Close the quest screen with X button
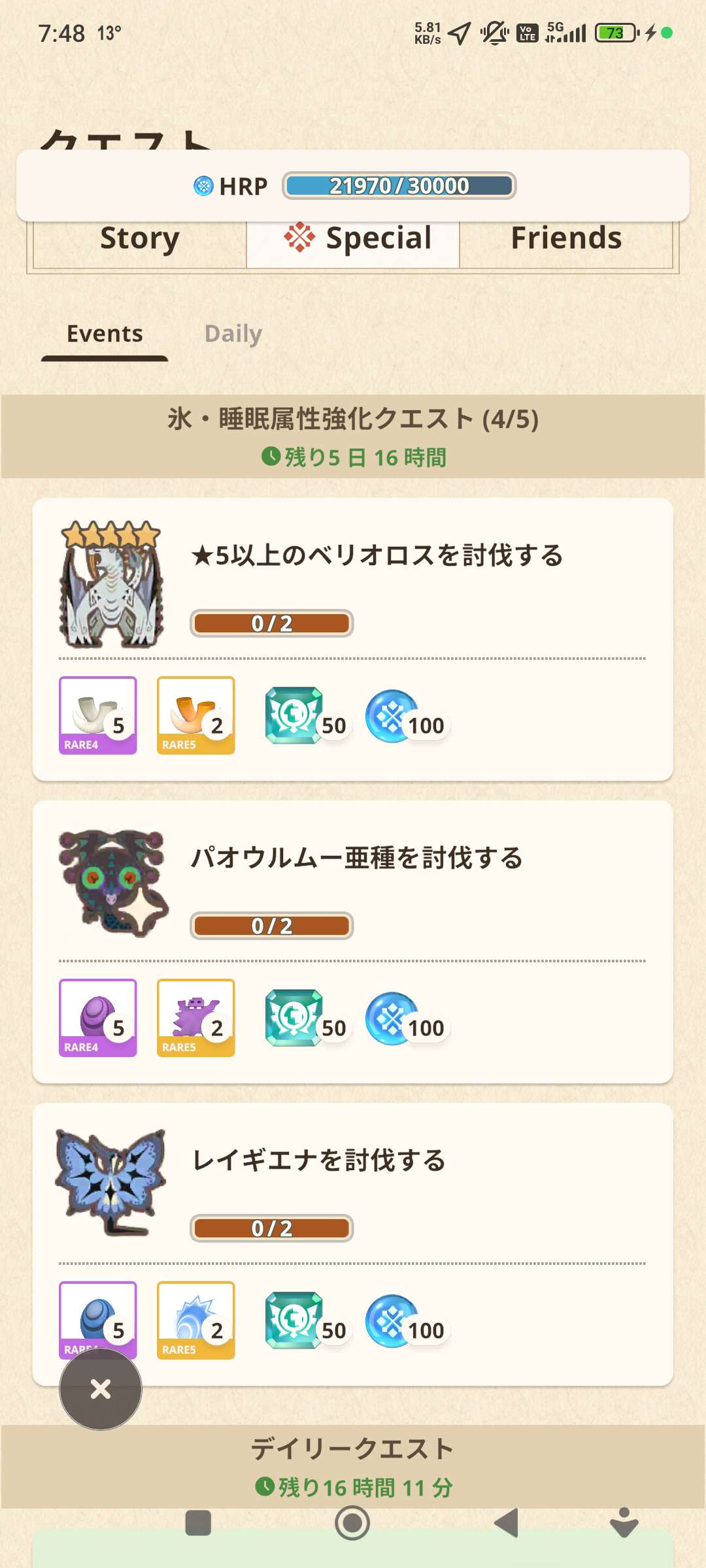Image resolution: width=706 pixels, height=1568 pixels. pos(101,1388)
